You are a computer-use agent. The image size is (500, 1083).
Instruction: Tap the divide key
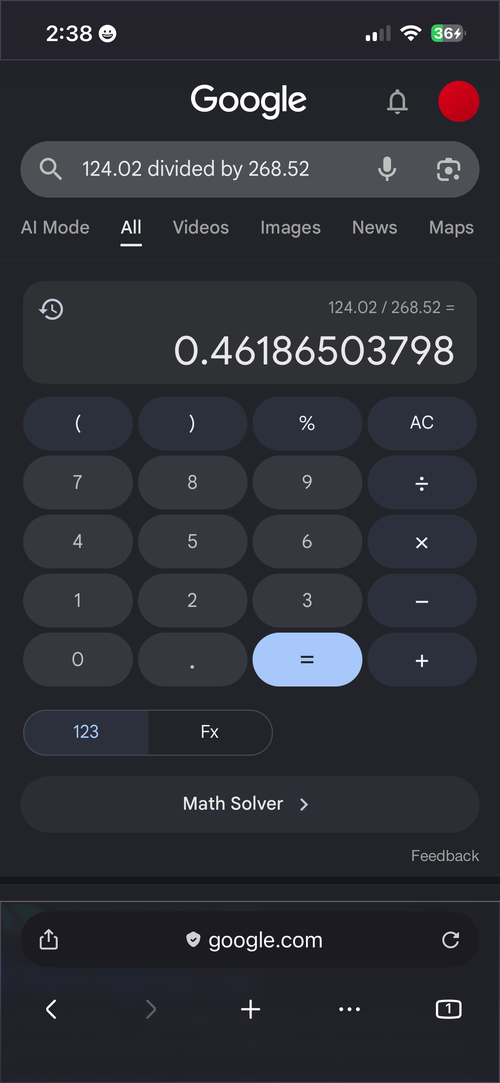click(422, 483)
